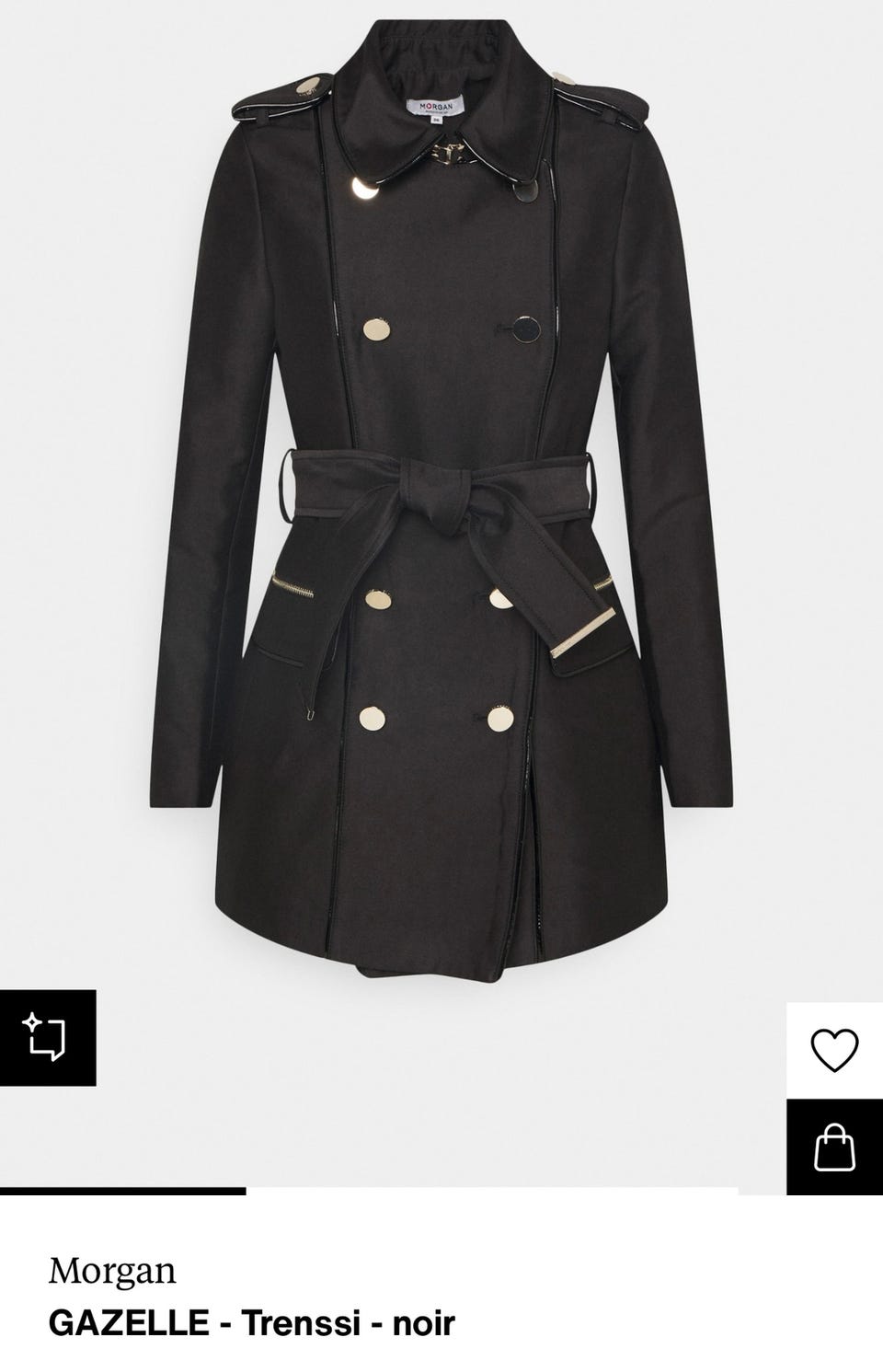Screen dimensions: 883x1372
Task: Add the coat to wishlist with heart
Action: tap(833, 1050)
